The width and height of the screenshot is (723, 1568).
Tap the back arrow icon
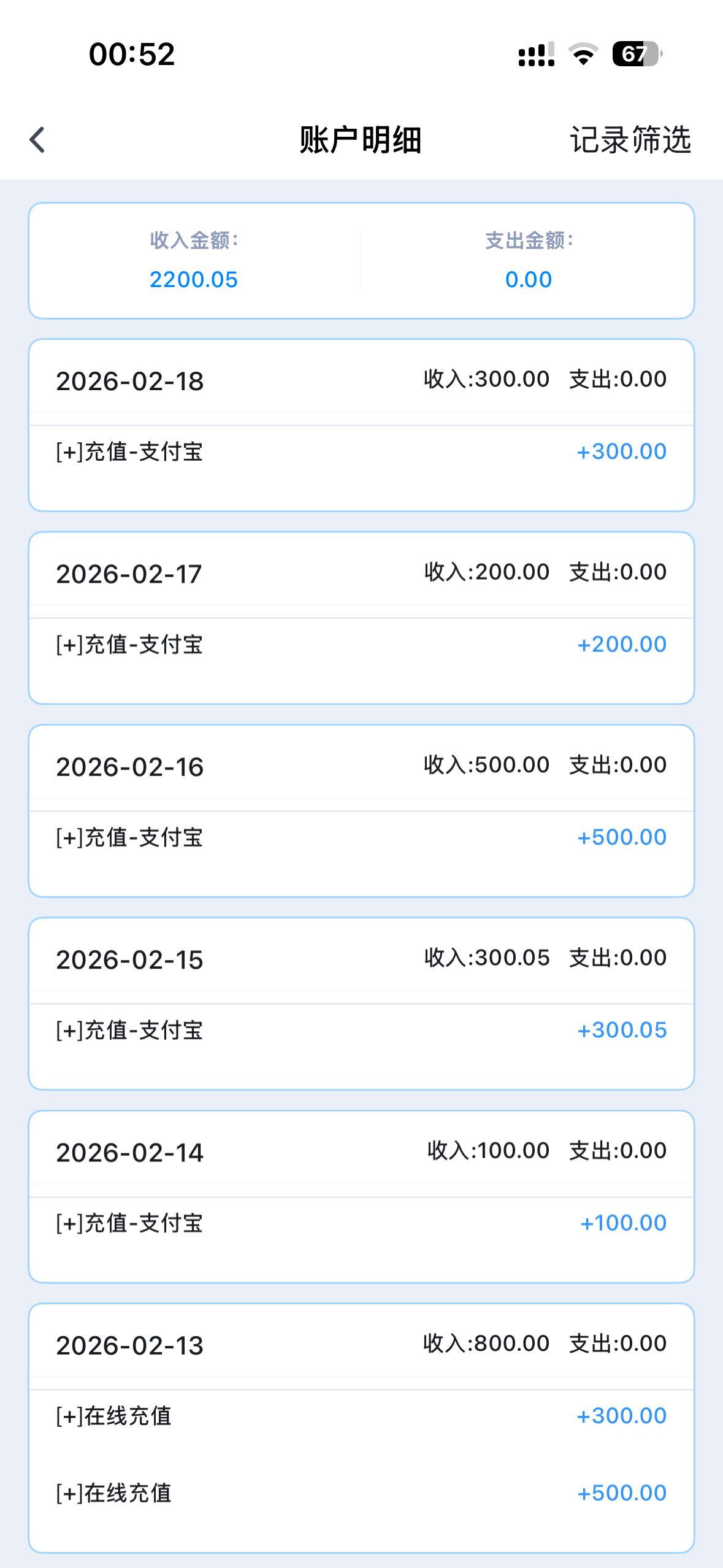click(37, 140)
